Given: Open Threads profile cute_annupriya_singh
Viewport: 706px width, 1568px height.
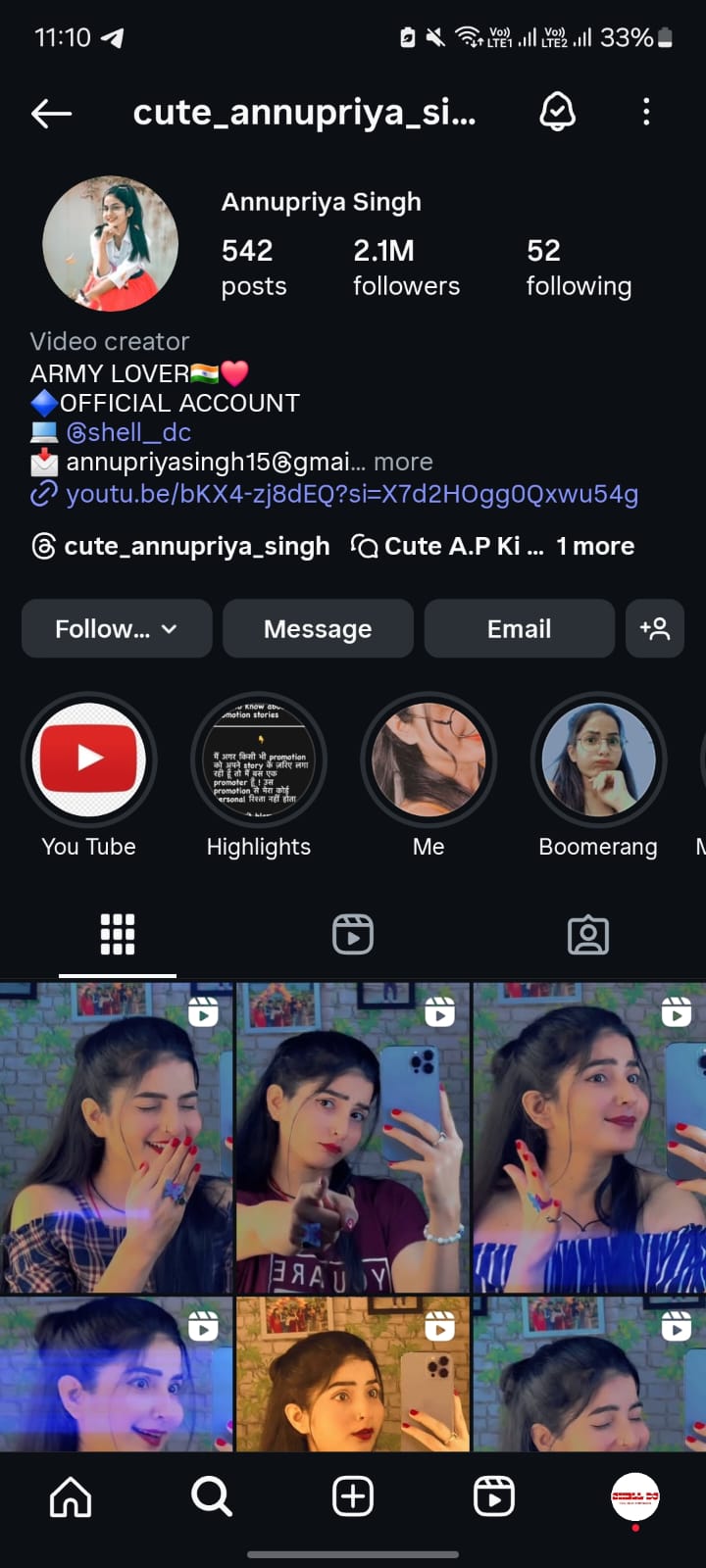Looking at the screenshot, I should tap(181, 546).
